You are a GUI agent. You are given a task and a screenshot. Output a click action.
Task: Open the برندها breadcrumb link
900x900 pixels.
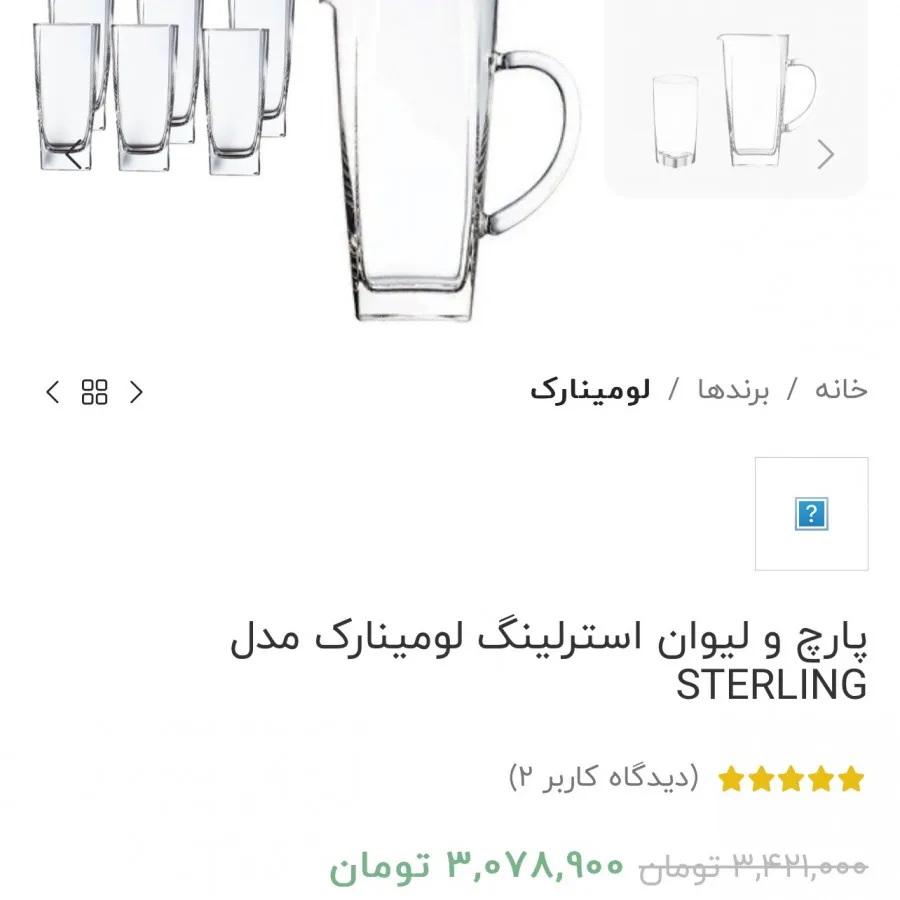733,389
